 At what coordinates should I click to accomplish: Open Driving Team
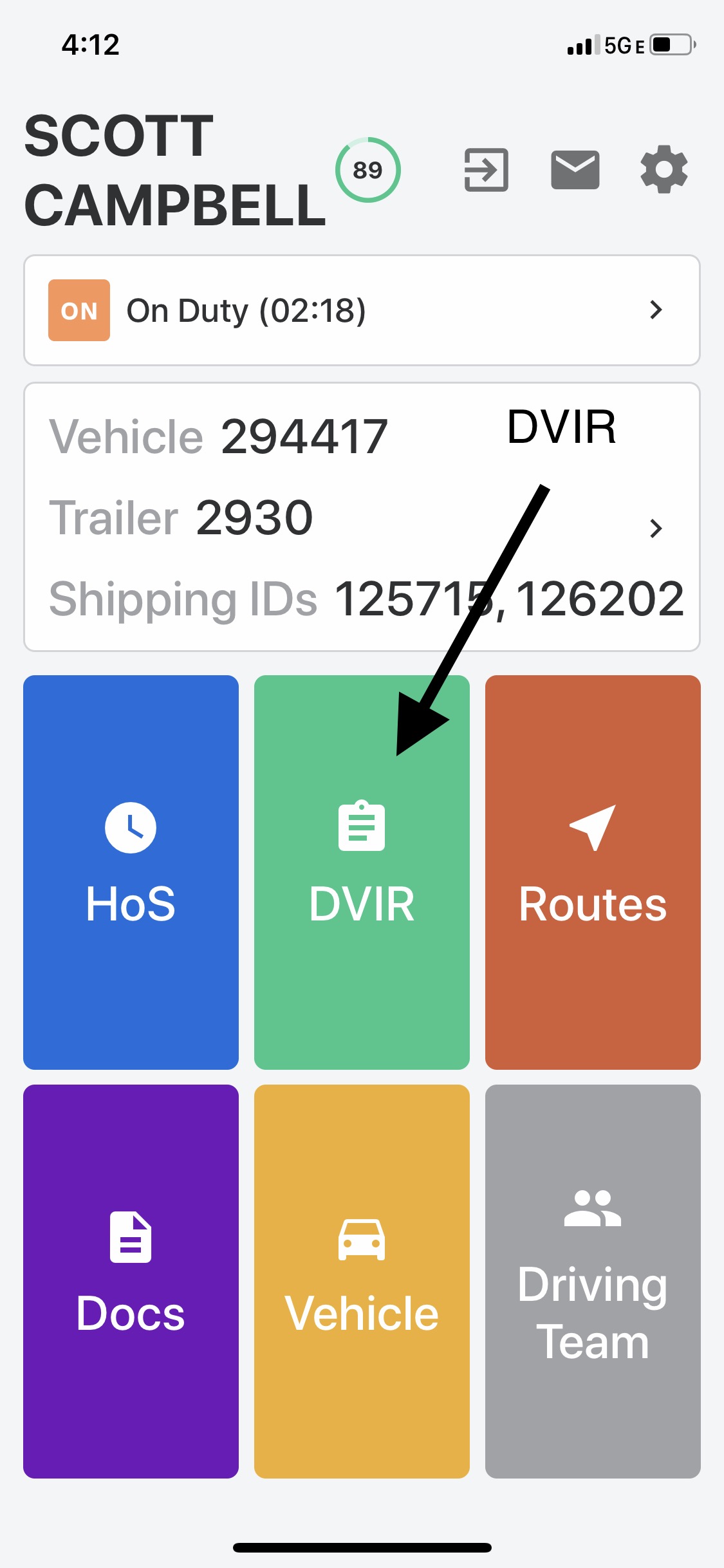coord(593,1281)
